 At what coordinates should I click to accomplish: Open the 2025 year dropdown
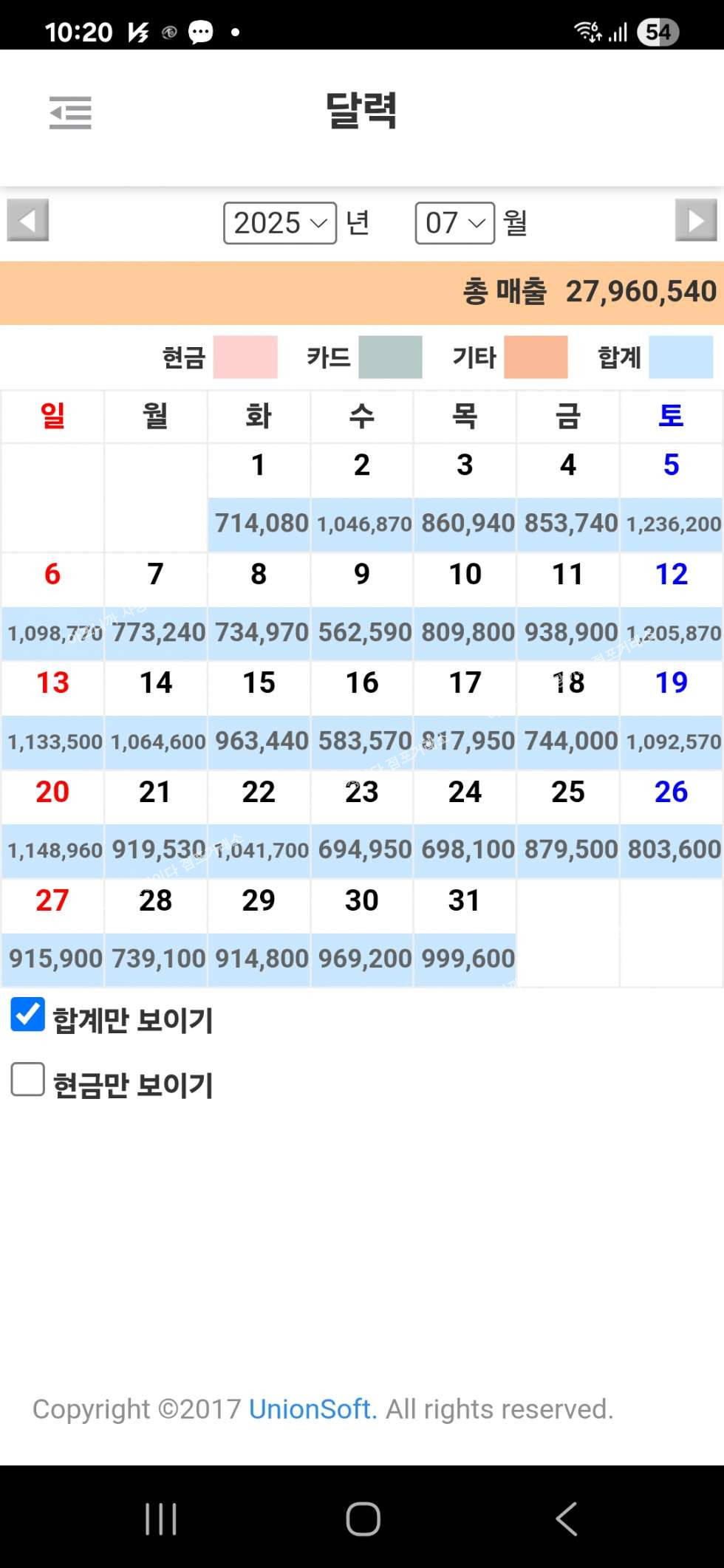pos(280,223)
